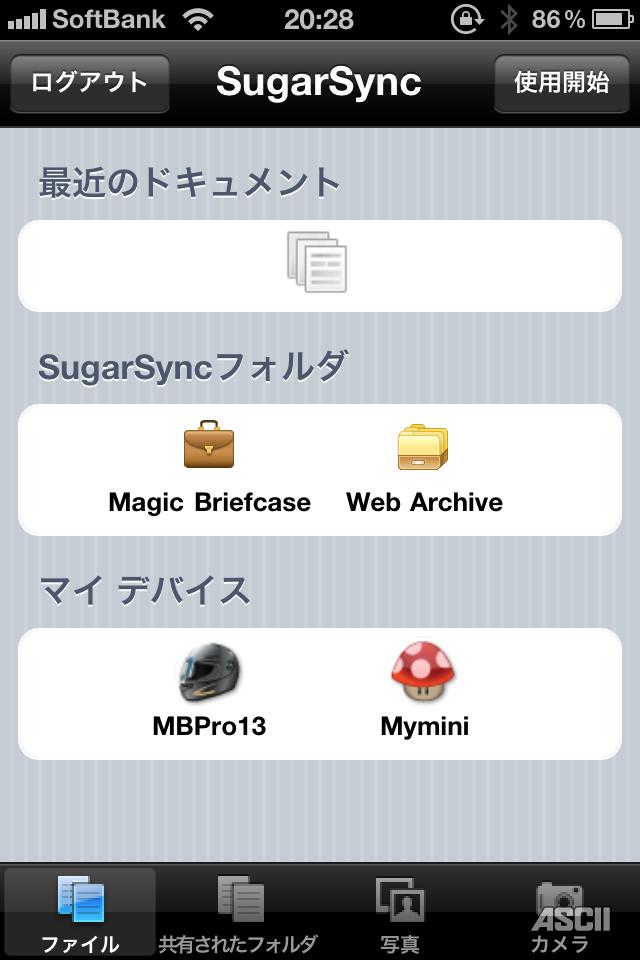Go to the カメラ tab
Viewport: 640px width, 960px height.
coord(560,912)
